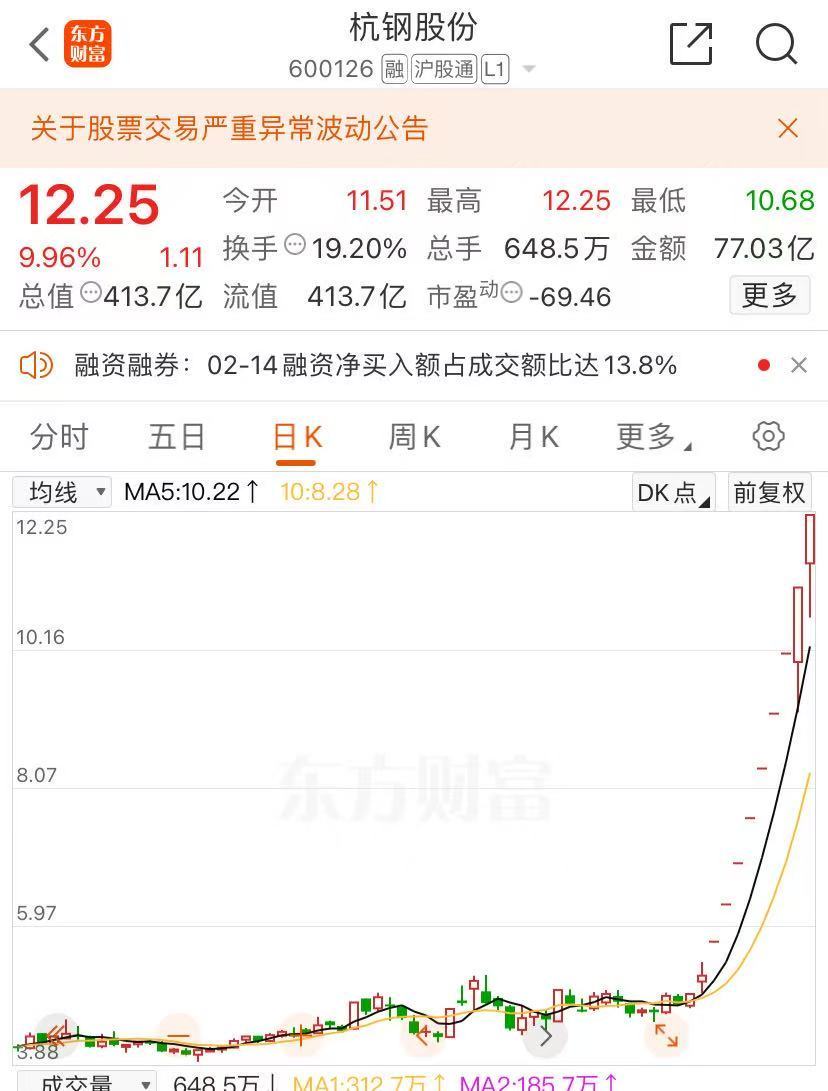
Task: Toggle 前复权 price adjustment mode
Action: pyautogui.click(x=770, y=493)
